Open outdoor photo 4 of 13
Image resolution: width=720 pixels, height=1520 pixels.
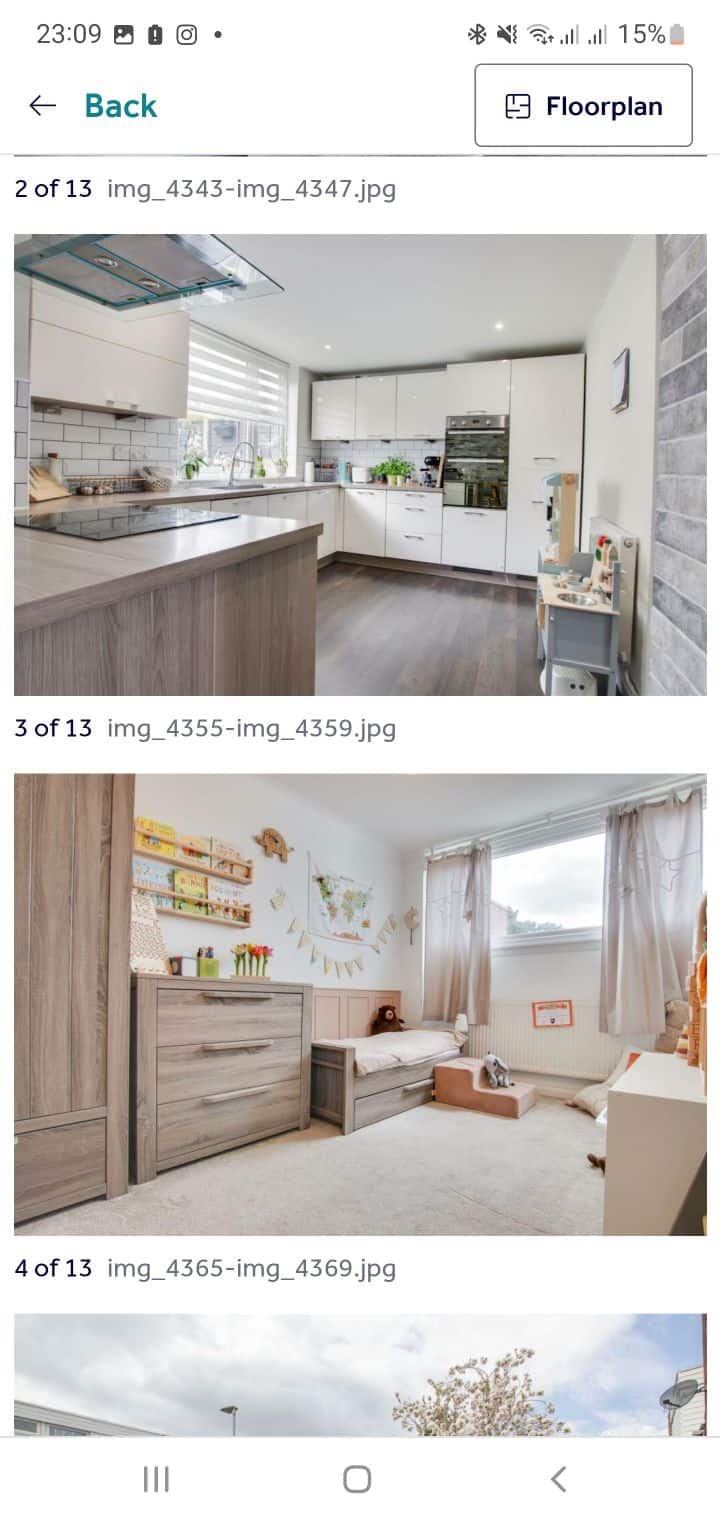(x=360, y=1375)
